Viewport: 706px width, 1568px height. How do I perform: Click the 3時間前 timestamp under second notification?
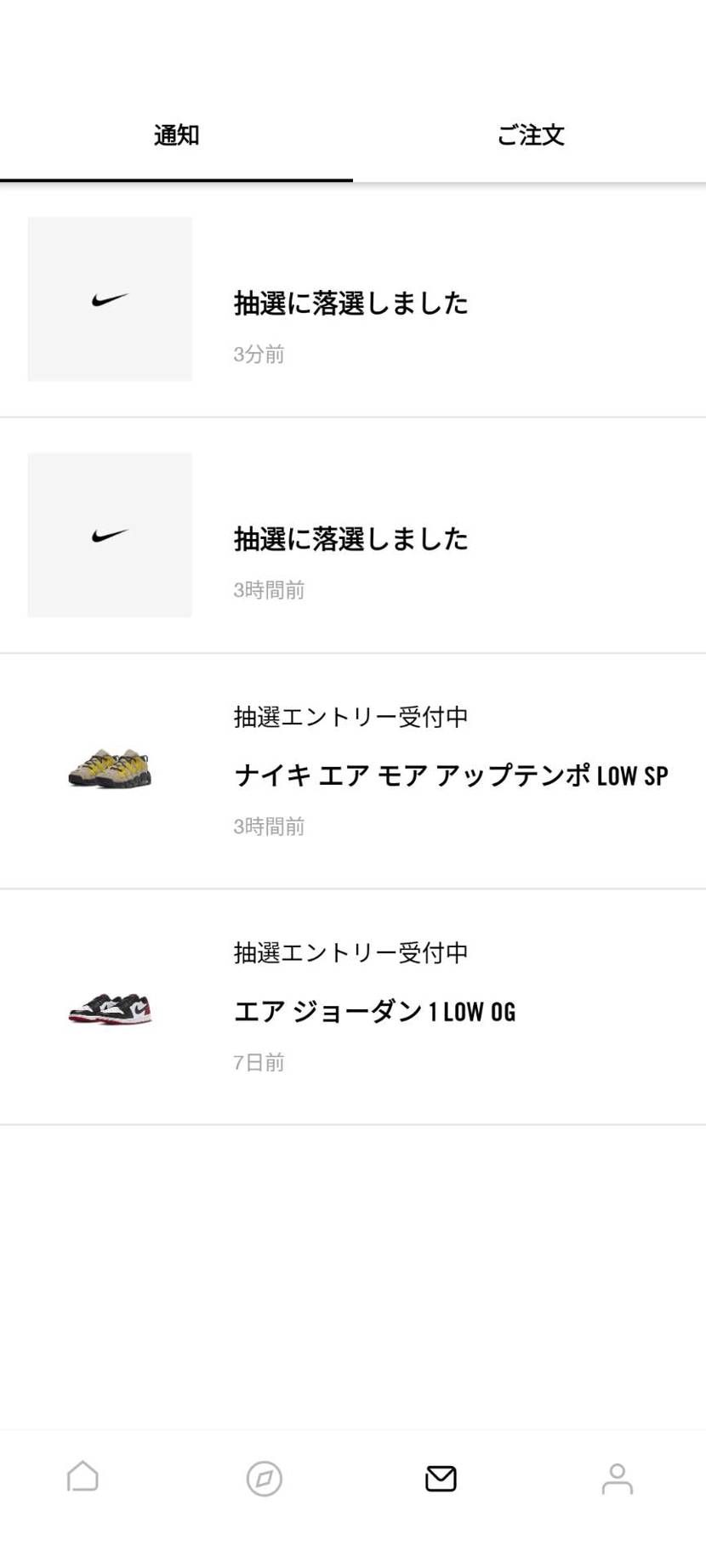(270, 590)
